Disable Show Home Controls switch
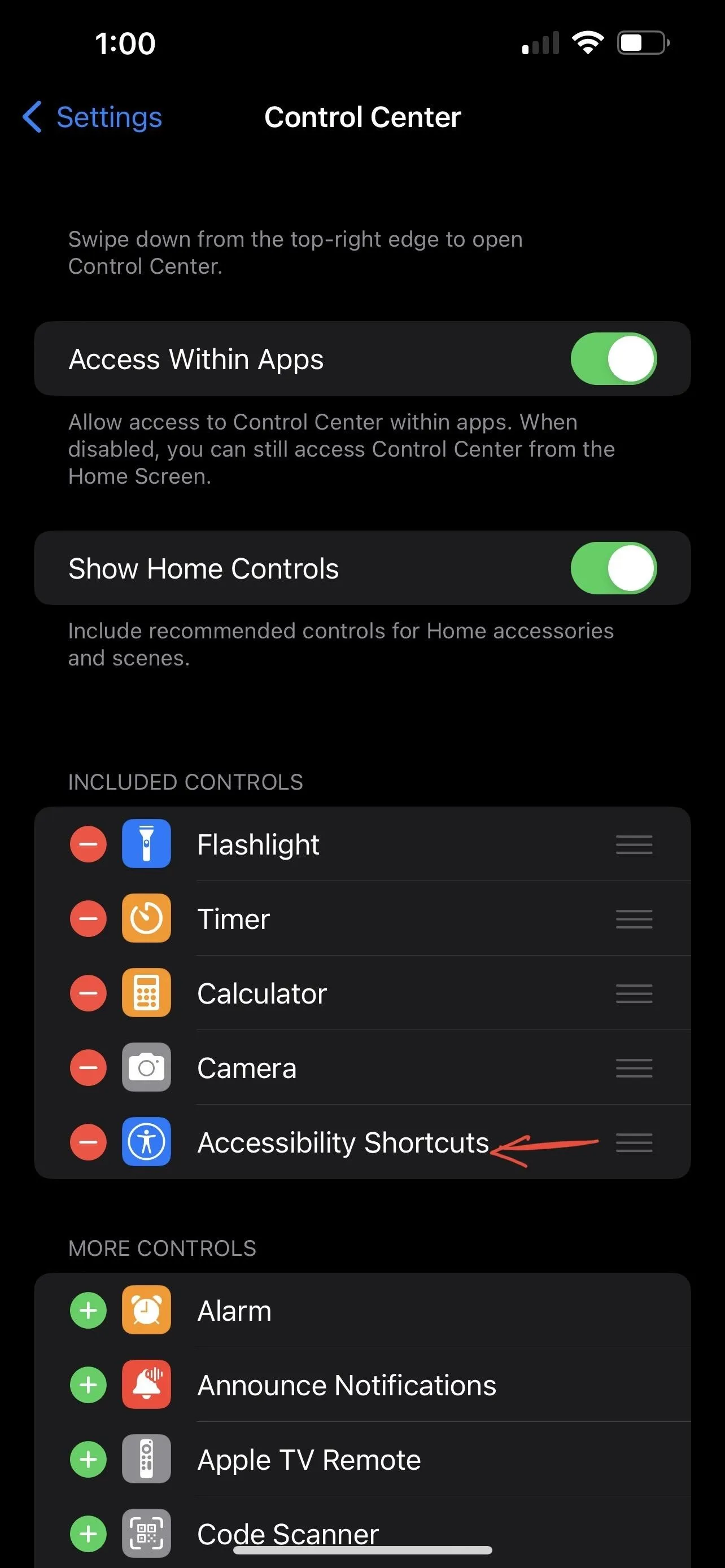 click(614, 568)
